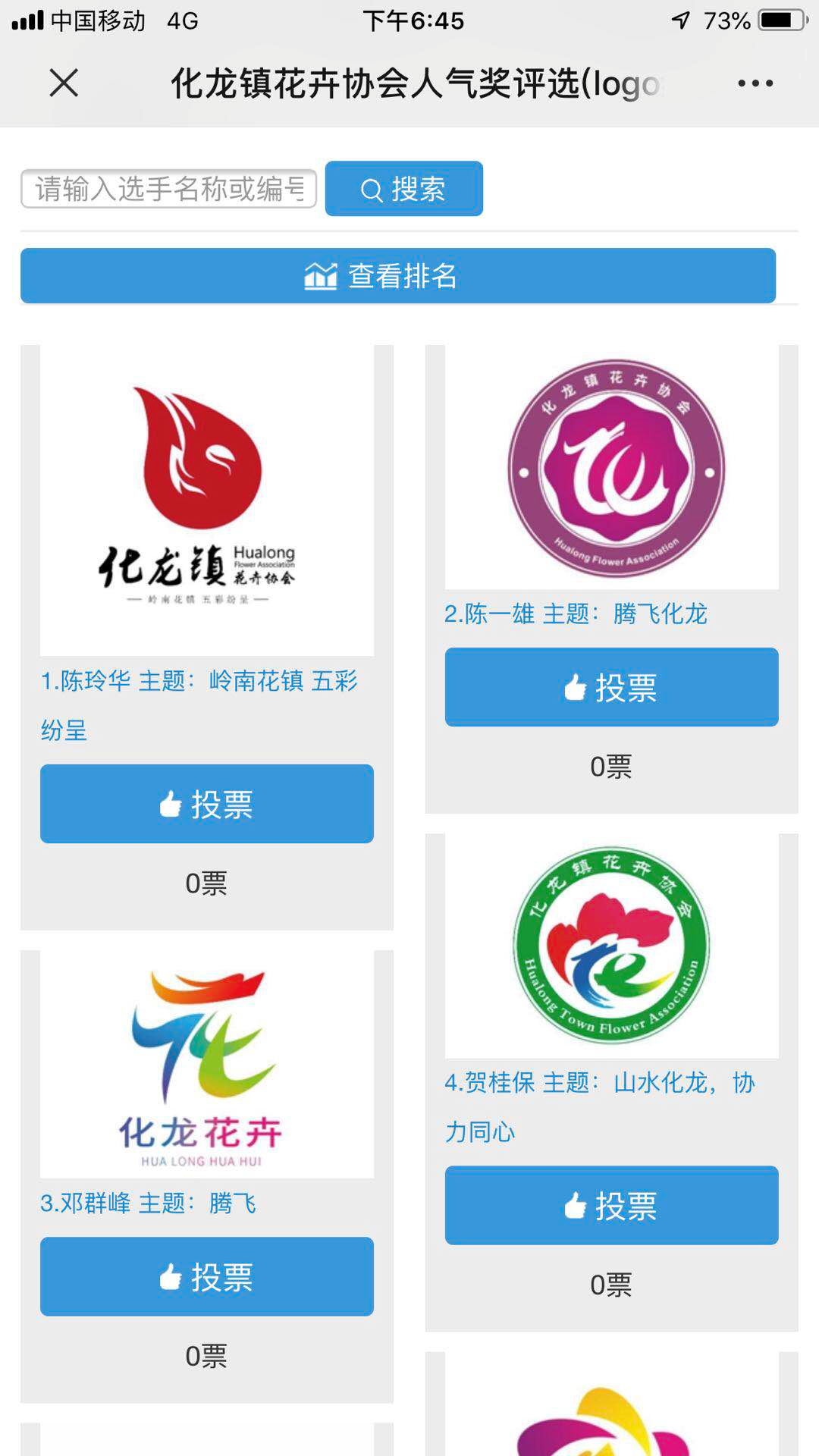Screen dimensions: 819x1456
Task: Tap the contestant name search field
Action: pos(168,189)
